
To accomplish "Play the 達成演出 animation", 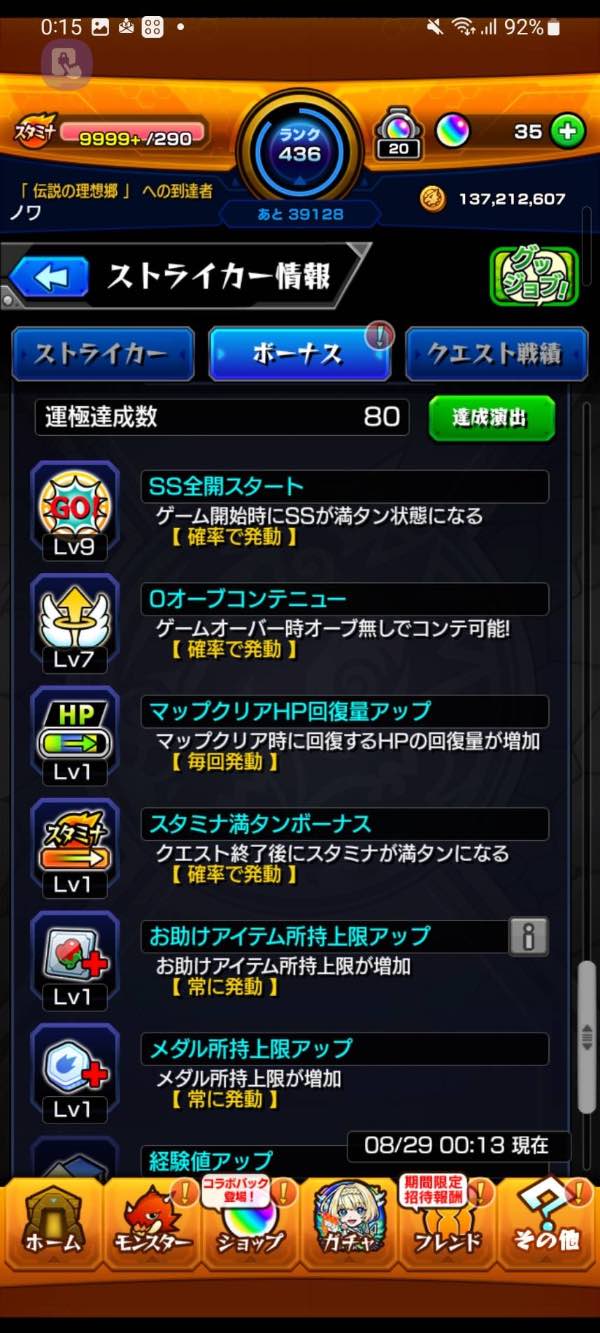I will (x=492, y=418).
